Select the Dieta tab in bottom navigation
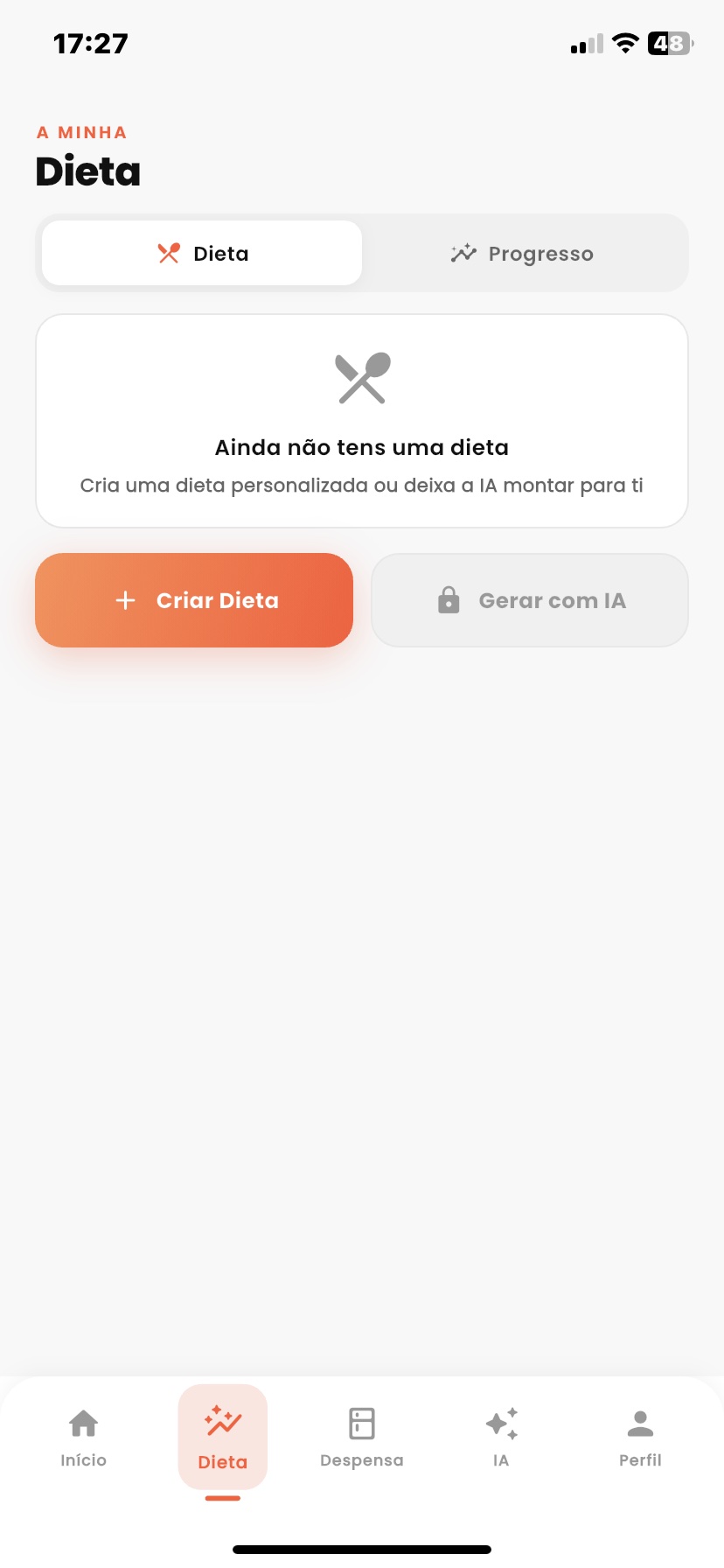Screen dimensions: 724x1568 click(x=223, y=1438)
